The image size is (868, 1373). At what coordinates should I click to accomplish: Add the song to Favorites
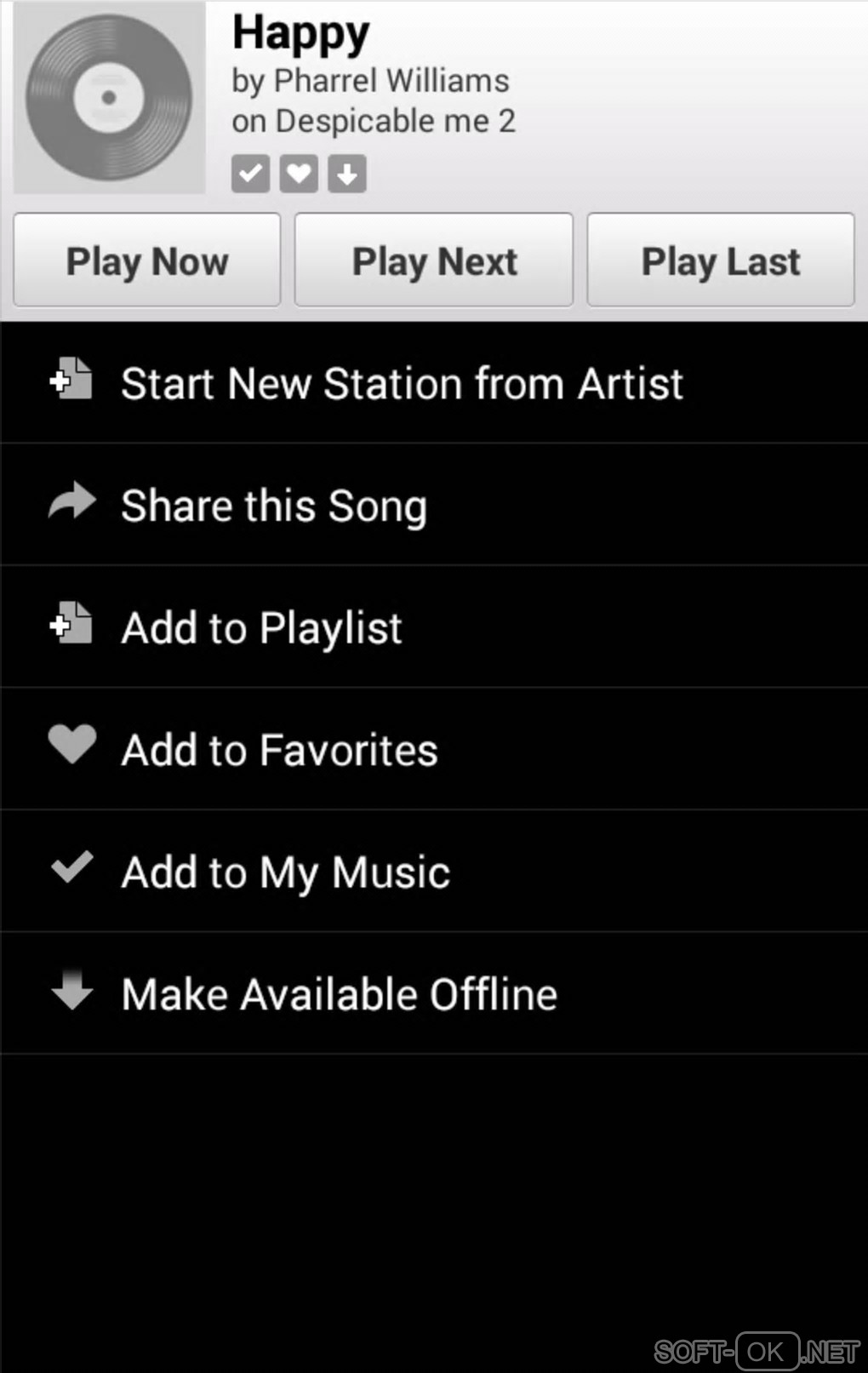(x=279, y=750)
